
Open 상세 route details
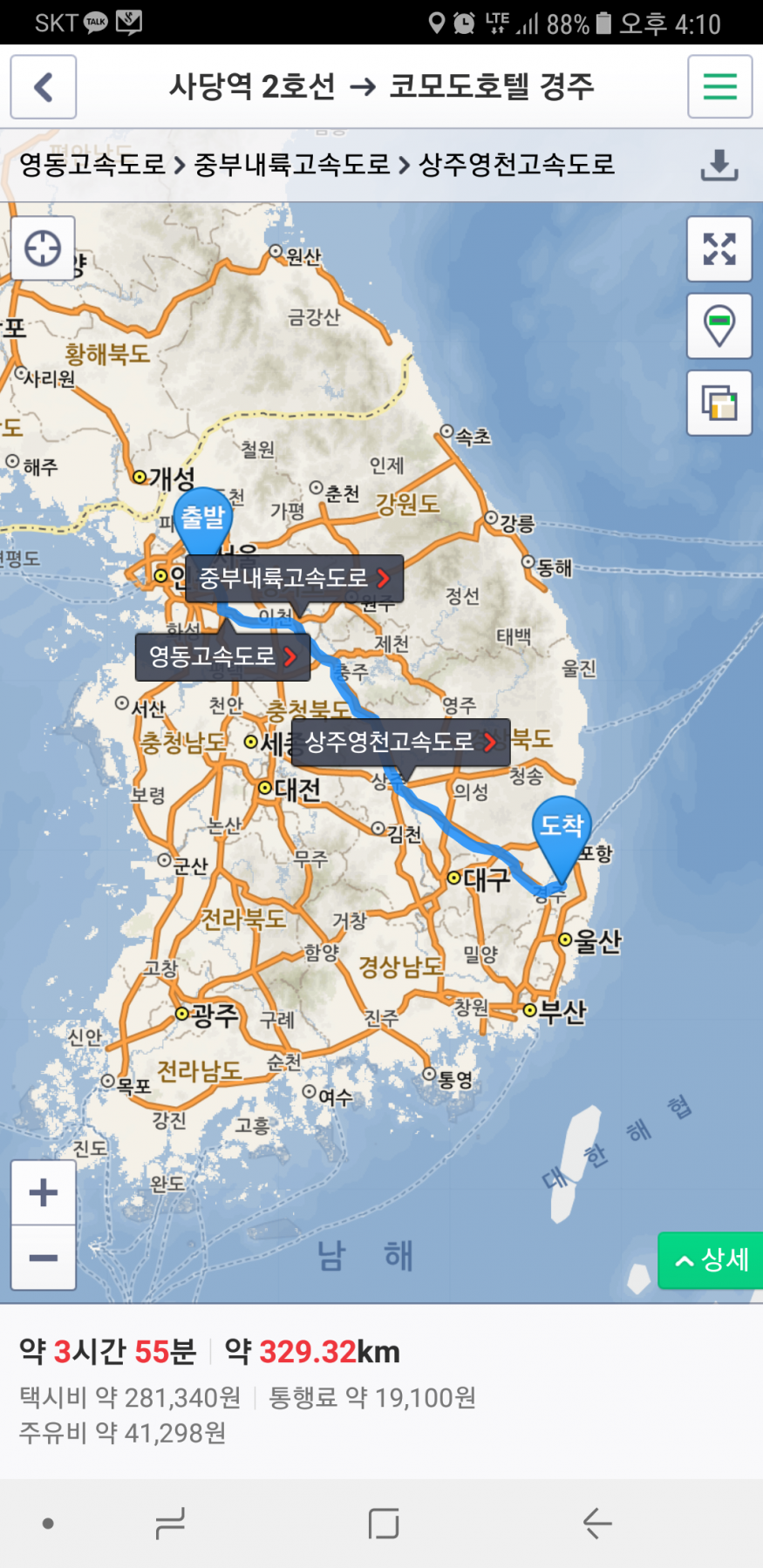(x=712, y=1259)
